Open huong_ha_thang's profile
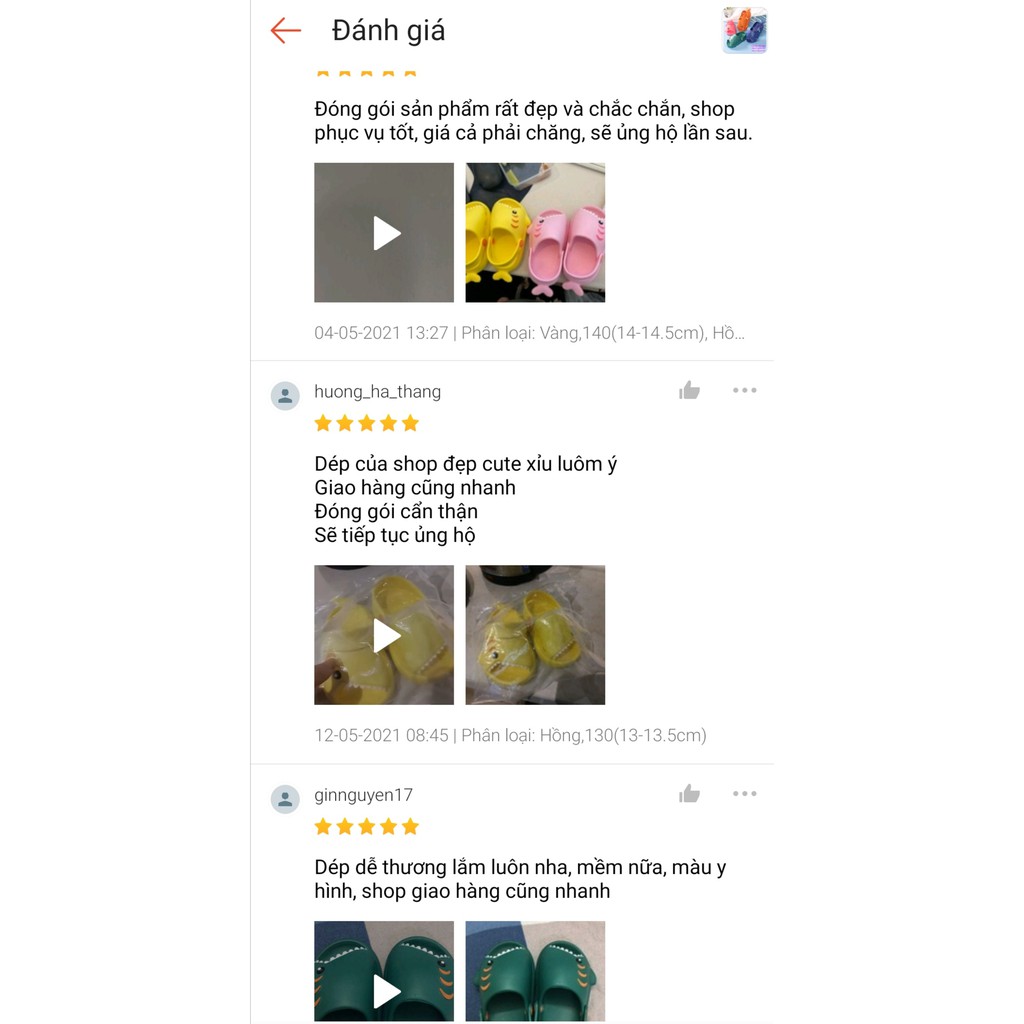 point(285,396)
